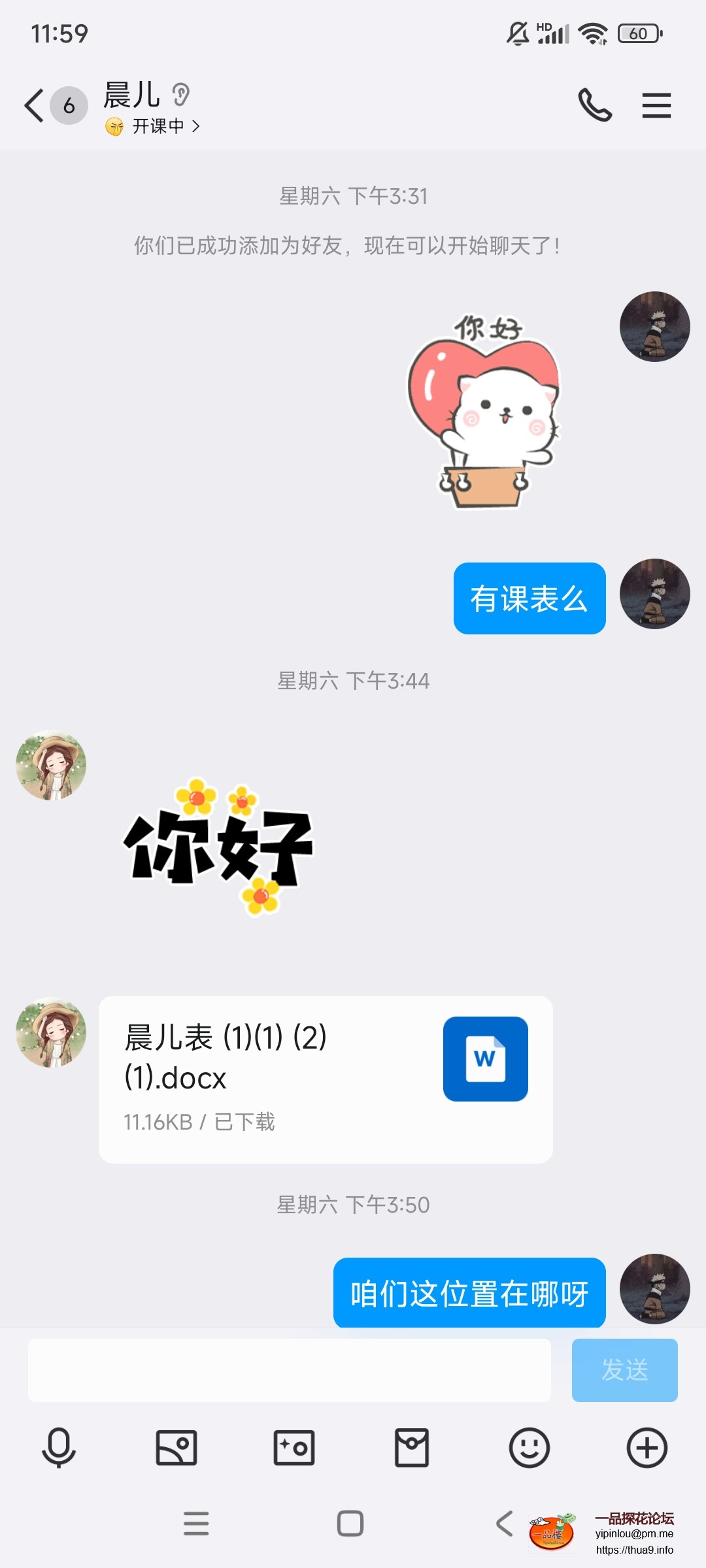The image size is (706, 1568).
Task: Open the chat settings hamburger menu
Action: pyautogui.click(x=656, y=104)
